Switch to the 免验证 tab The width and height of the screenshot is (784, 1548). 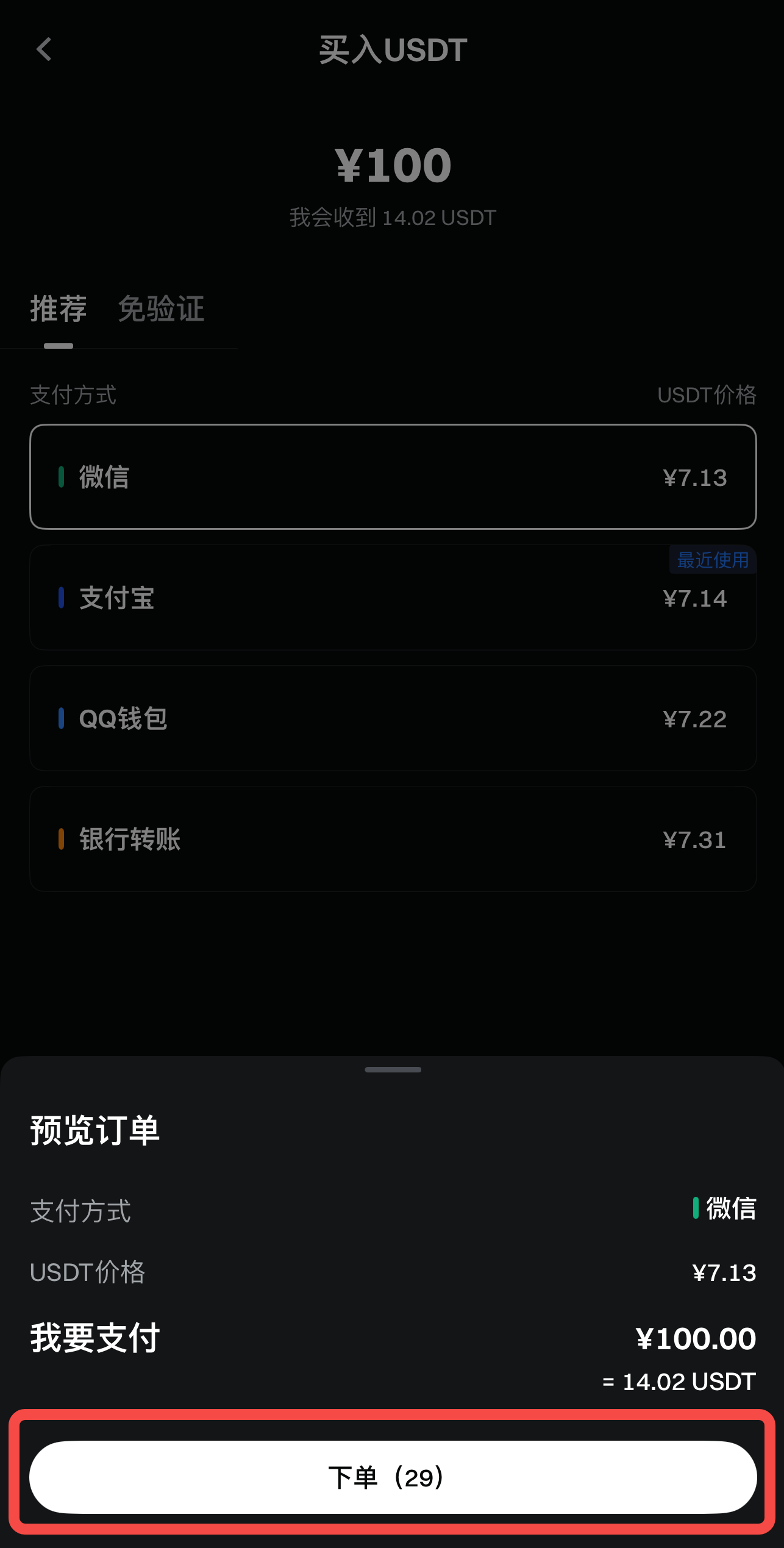(161, 309)
